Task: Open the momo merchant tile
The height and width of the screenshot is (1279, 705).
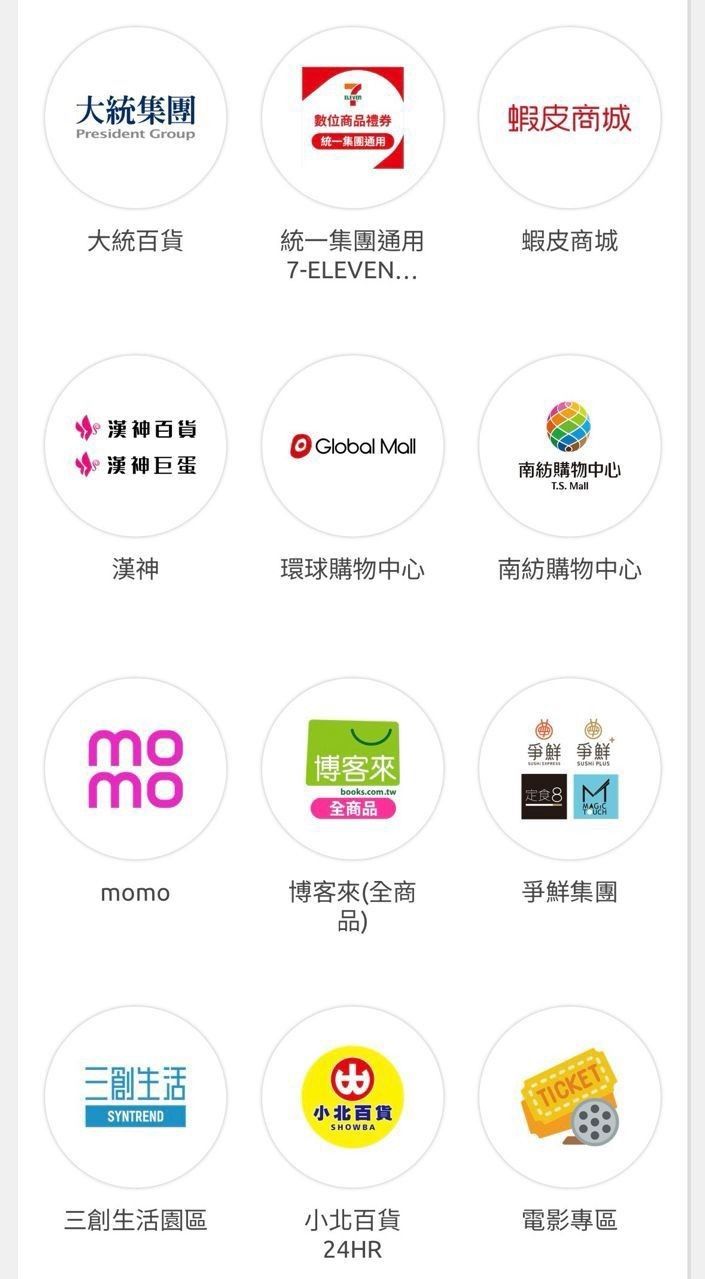Action: pos(136,768)
